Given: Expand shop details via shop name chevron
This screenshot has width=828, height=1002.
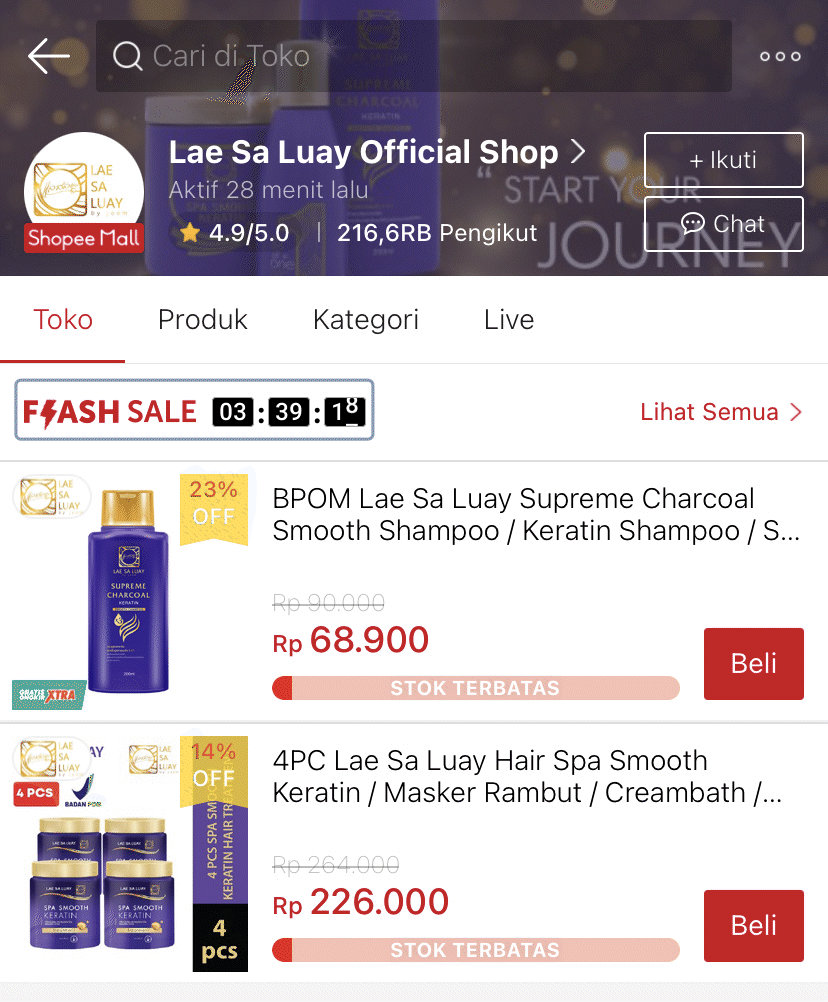Looking at the screenshot, I should coord(578,152).
